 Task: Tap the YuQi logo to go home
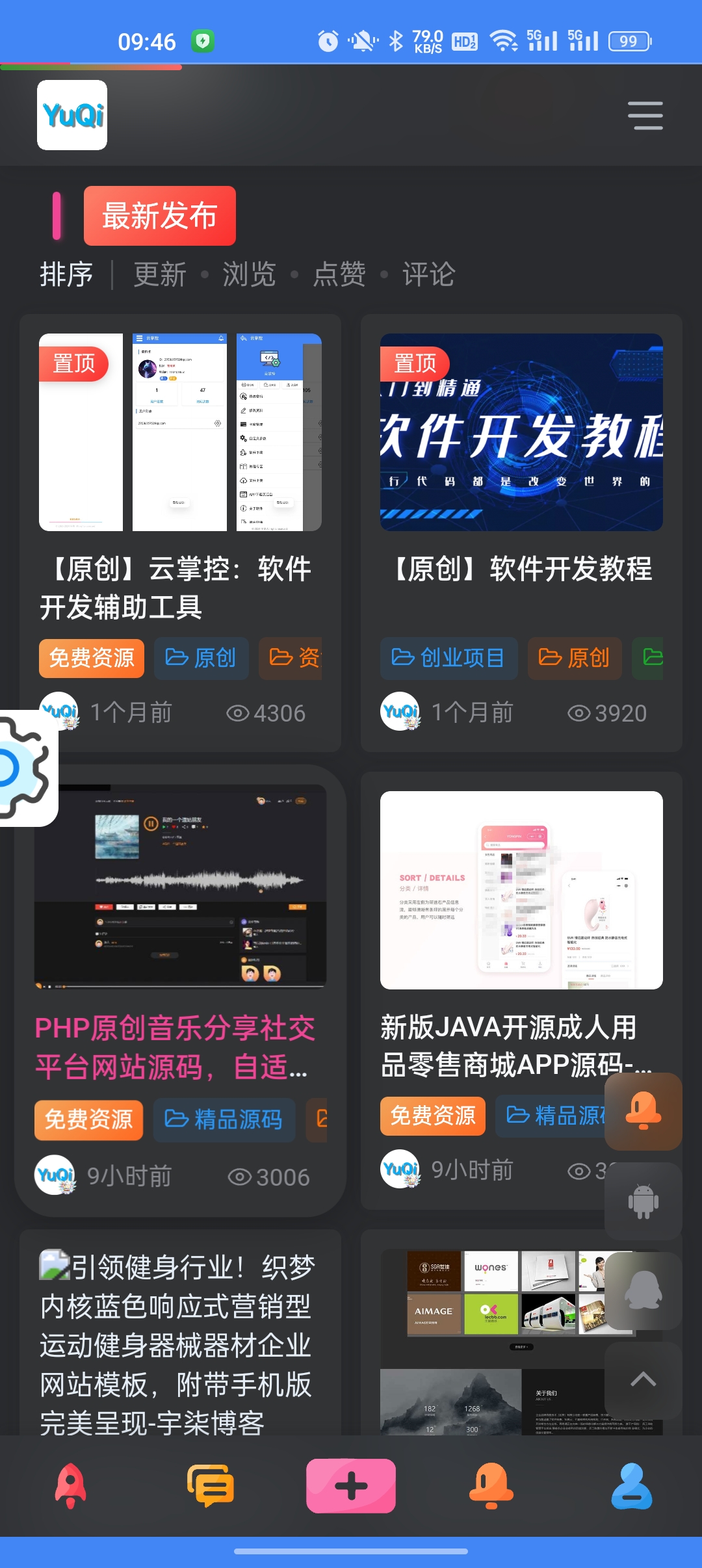72,116
